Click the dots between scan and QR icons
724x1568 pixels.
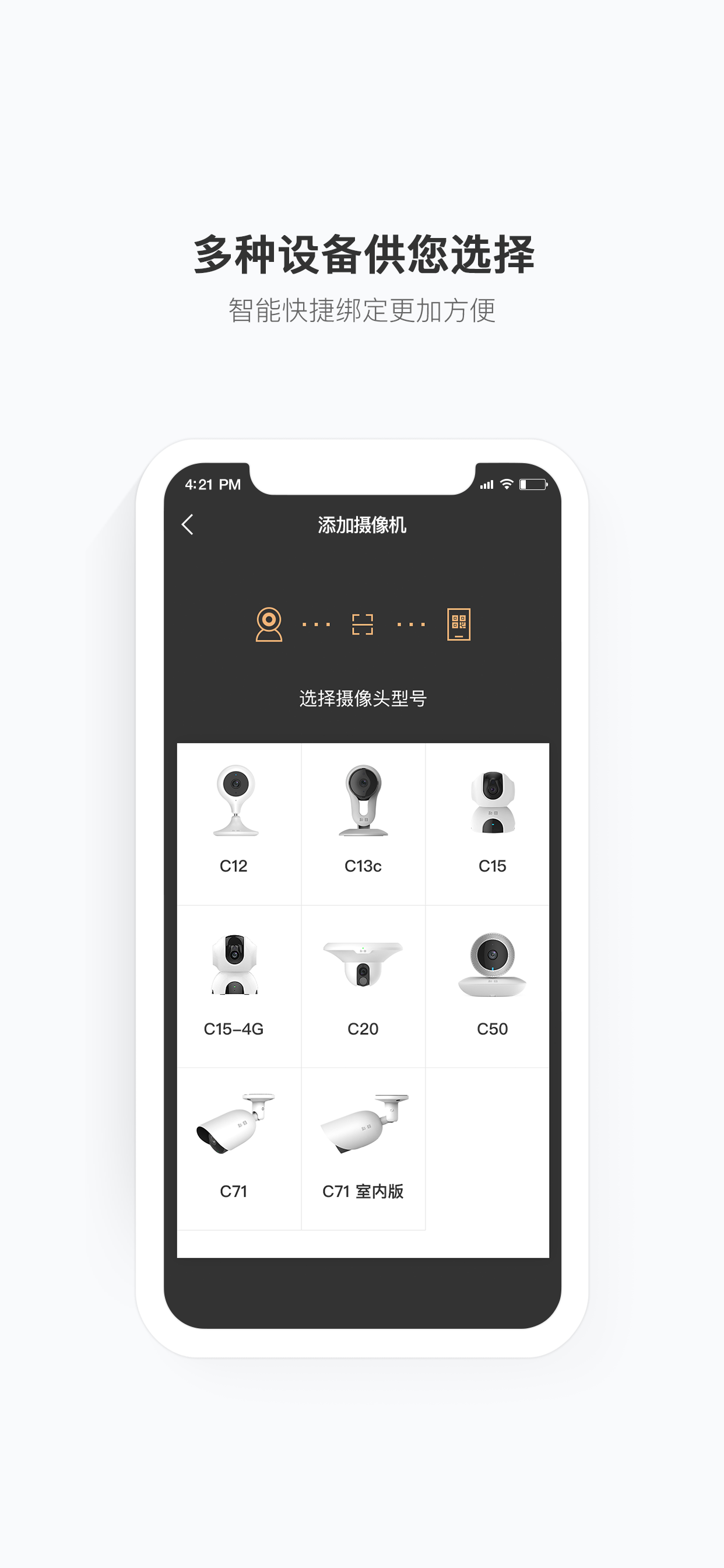[412, 625]
